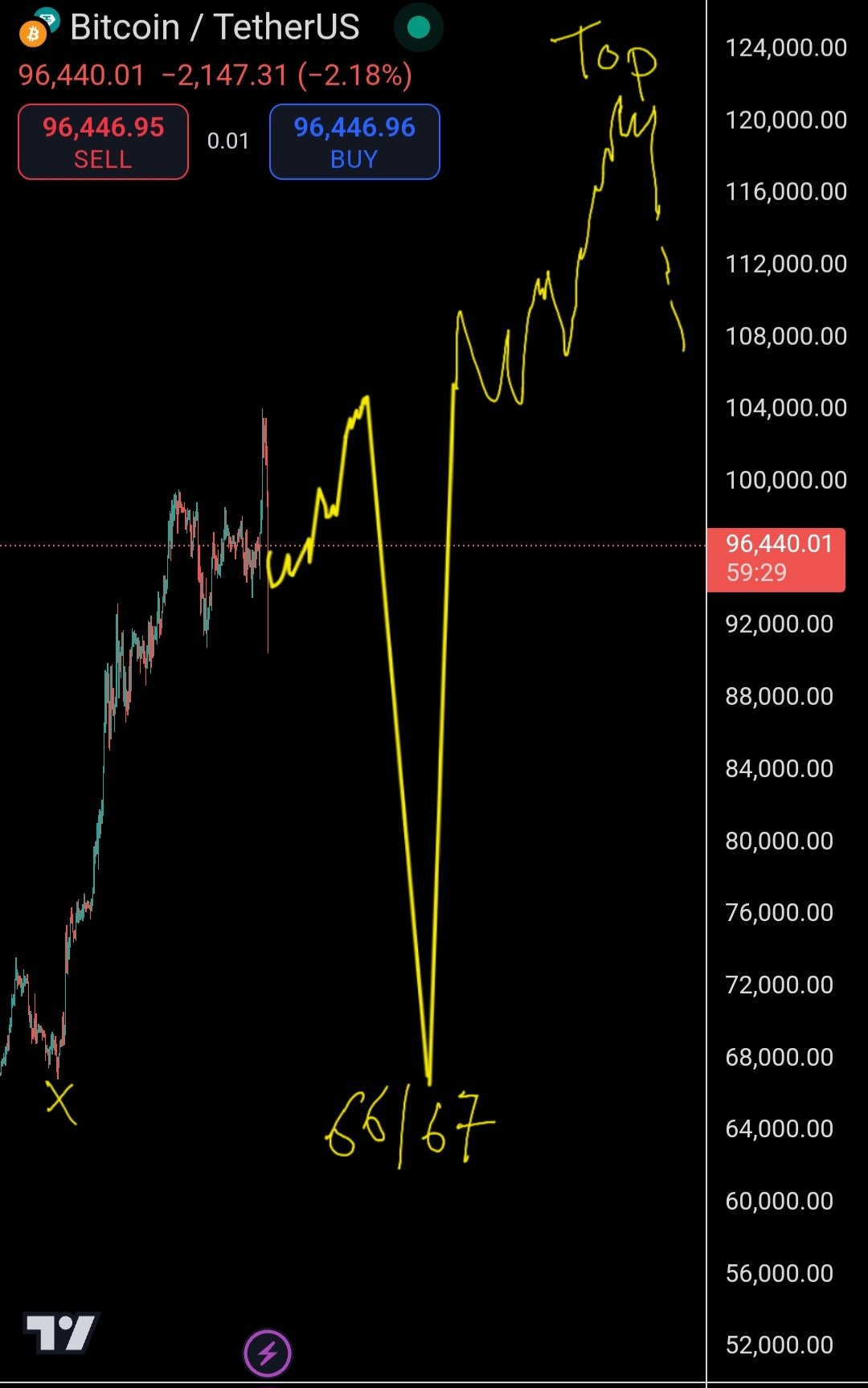Tap the green market status dot
Screen dimensions: 868x1388
pyautogui.click(x=418, y=27)
